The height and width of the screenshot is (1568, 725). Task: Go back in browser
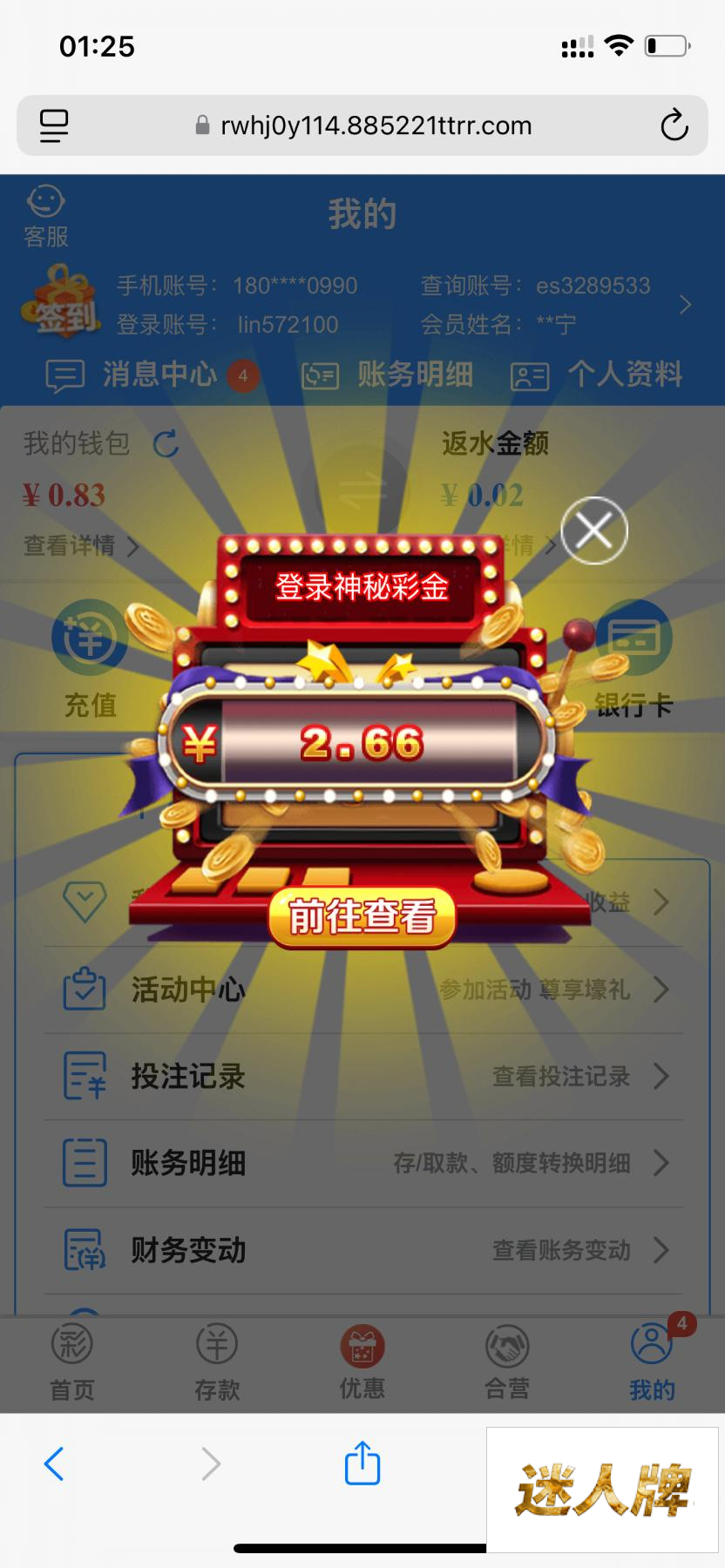54,1463
